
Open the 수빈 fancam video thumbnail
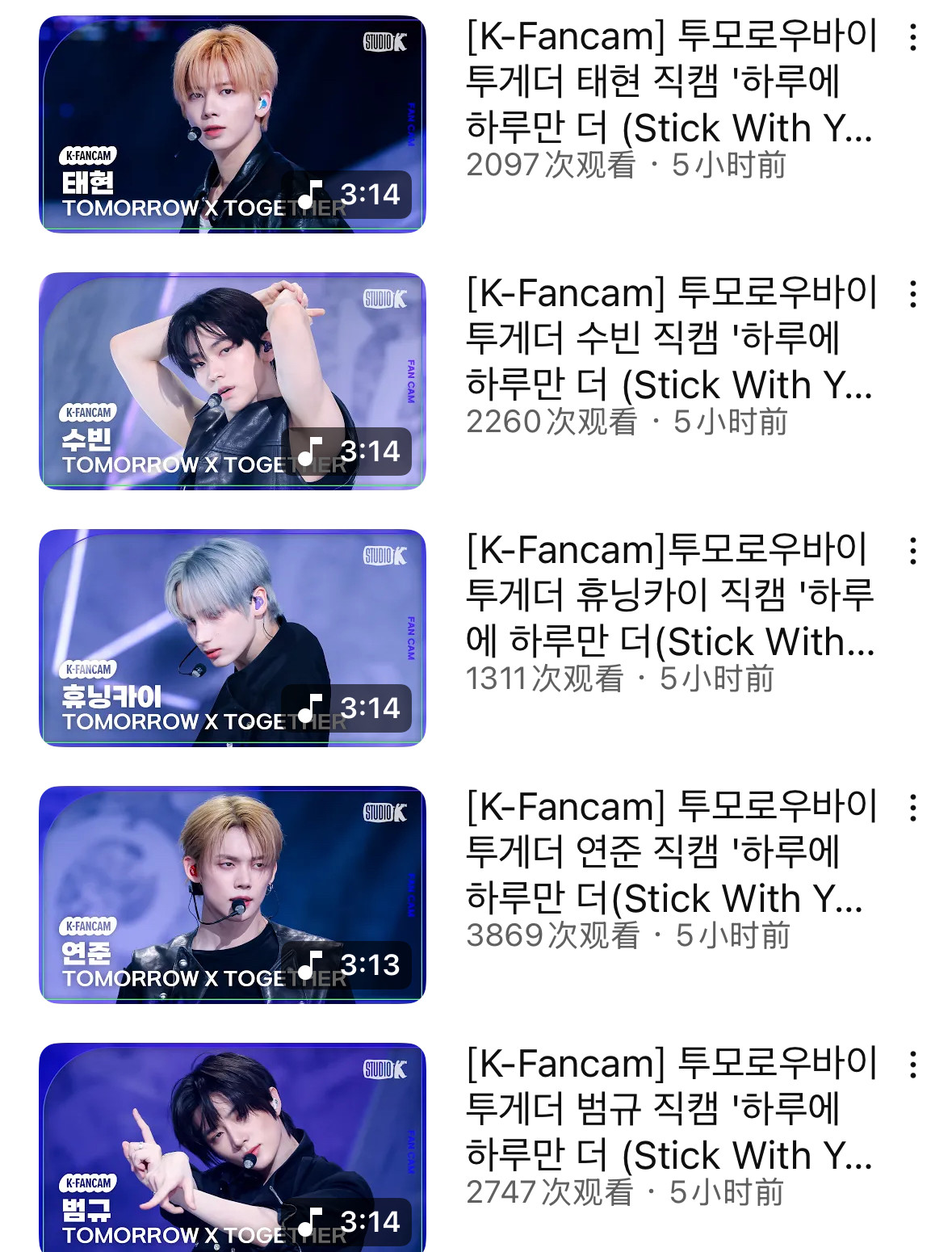(233, 380)
